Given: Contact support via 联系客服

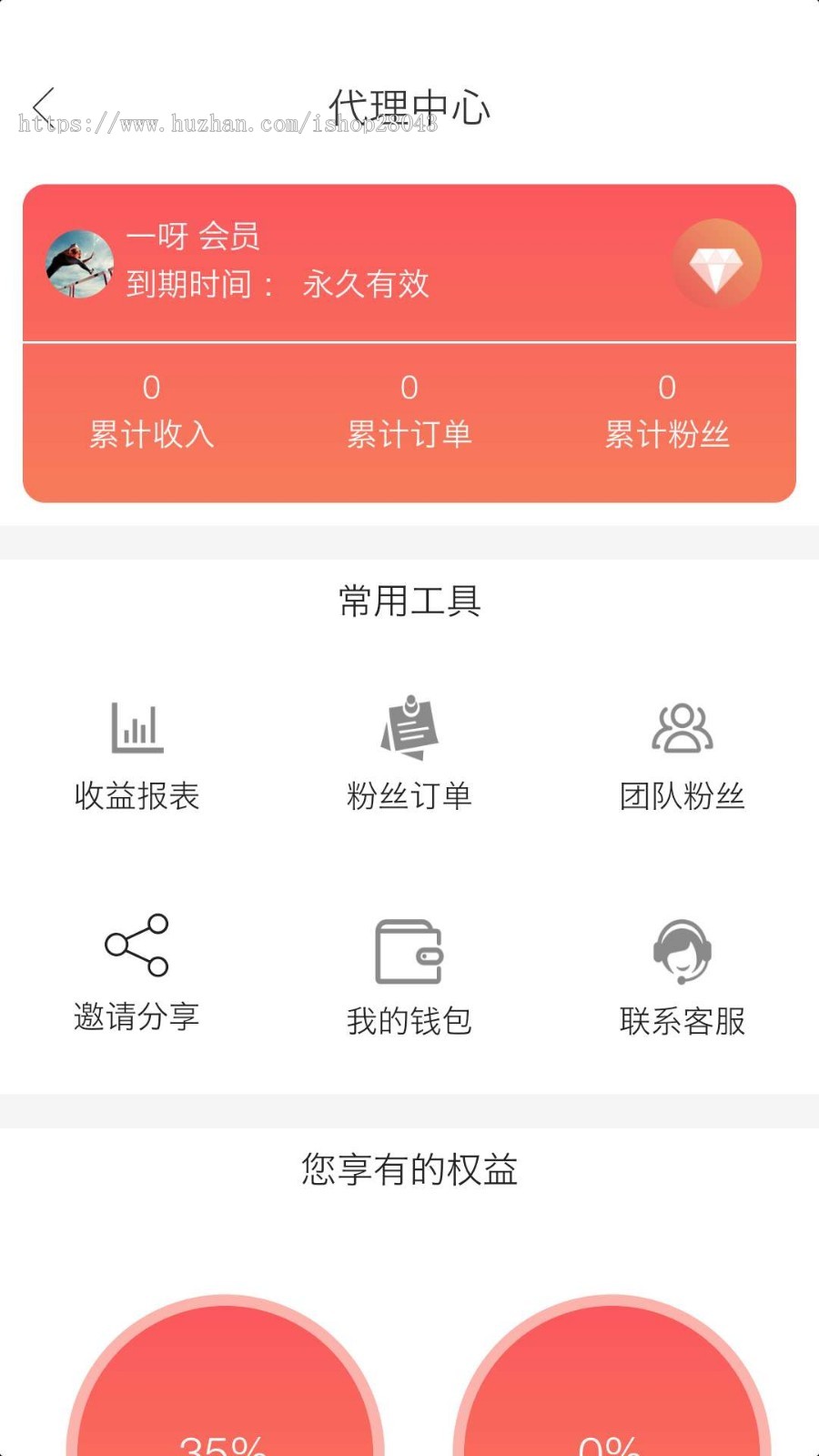Looking at the screenshot, I should tap(682, 978).
